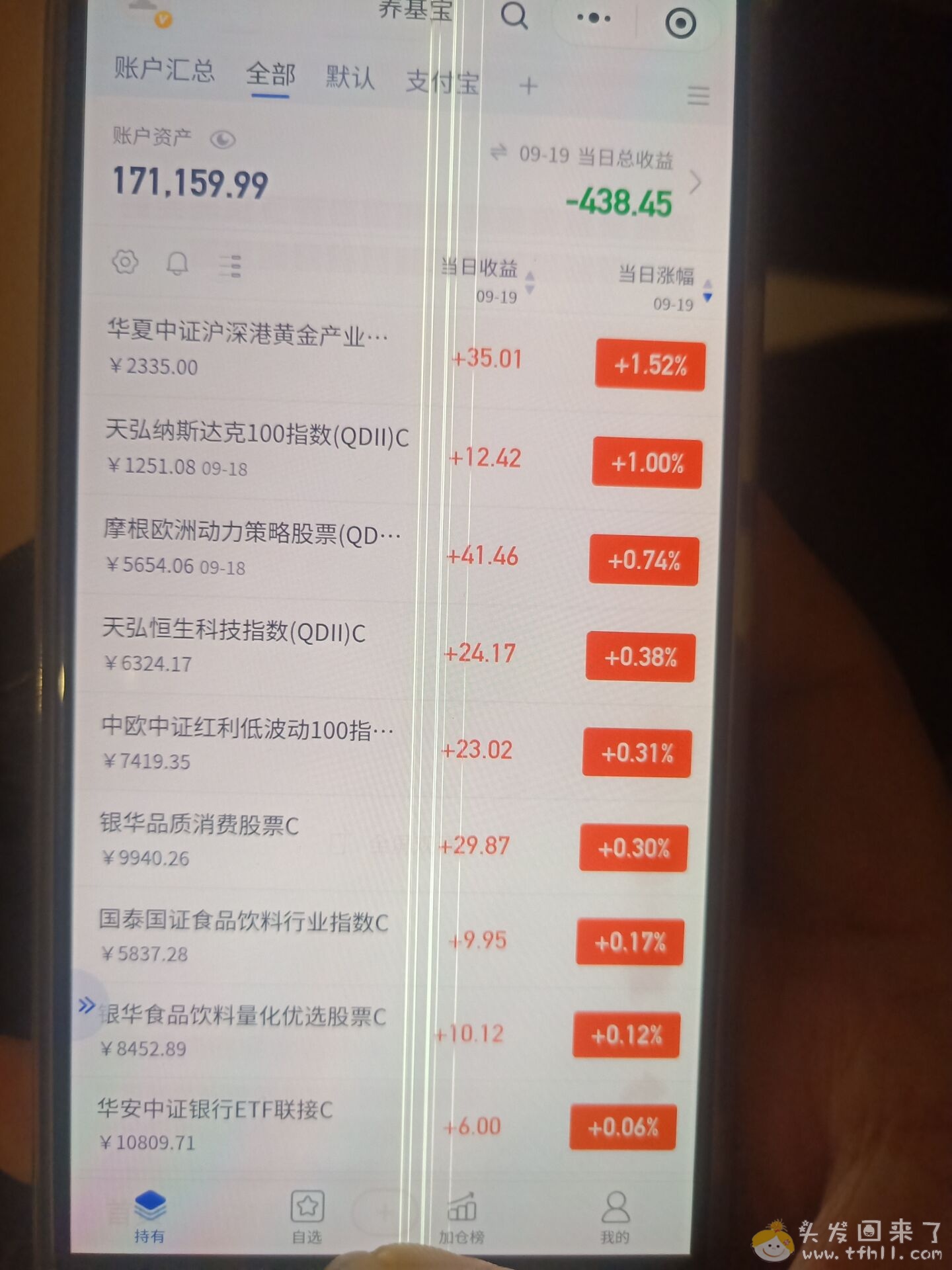
Task: Switch to the 加仓榜 tab
Action: click(461, 1218)
